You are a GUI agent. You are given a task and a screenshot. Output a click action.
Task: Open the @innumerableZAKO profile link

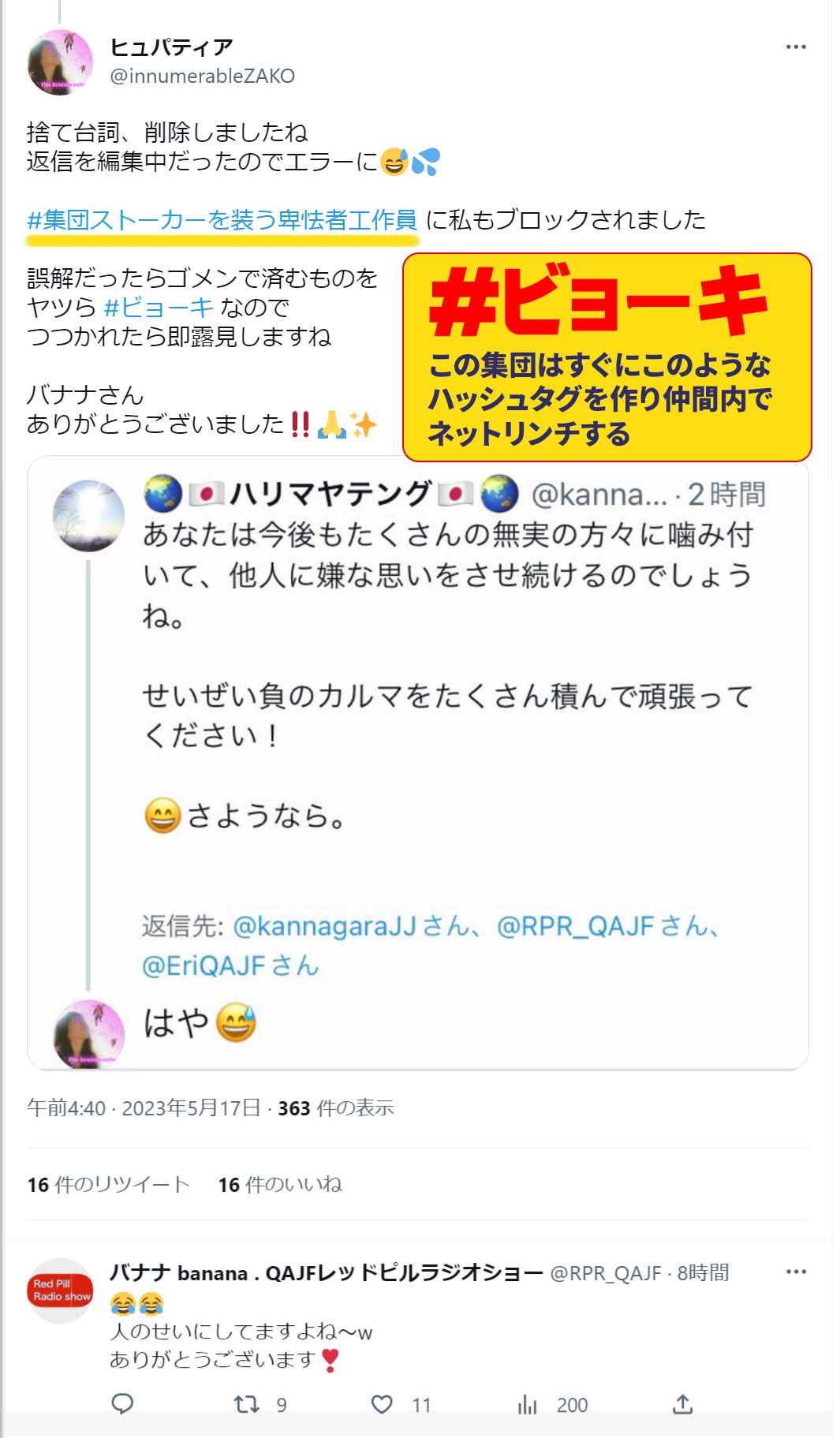click(x=202, y=76)
